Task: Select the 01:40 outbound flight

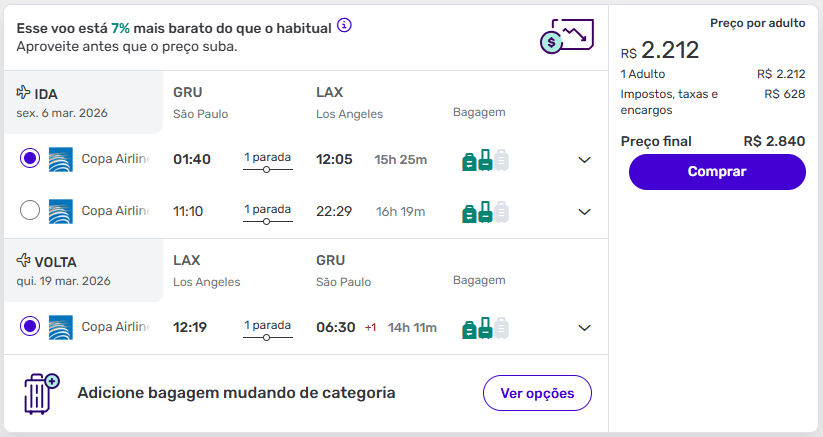Action: [30, 159]
